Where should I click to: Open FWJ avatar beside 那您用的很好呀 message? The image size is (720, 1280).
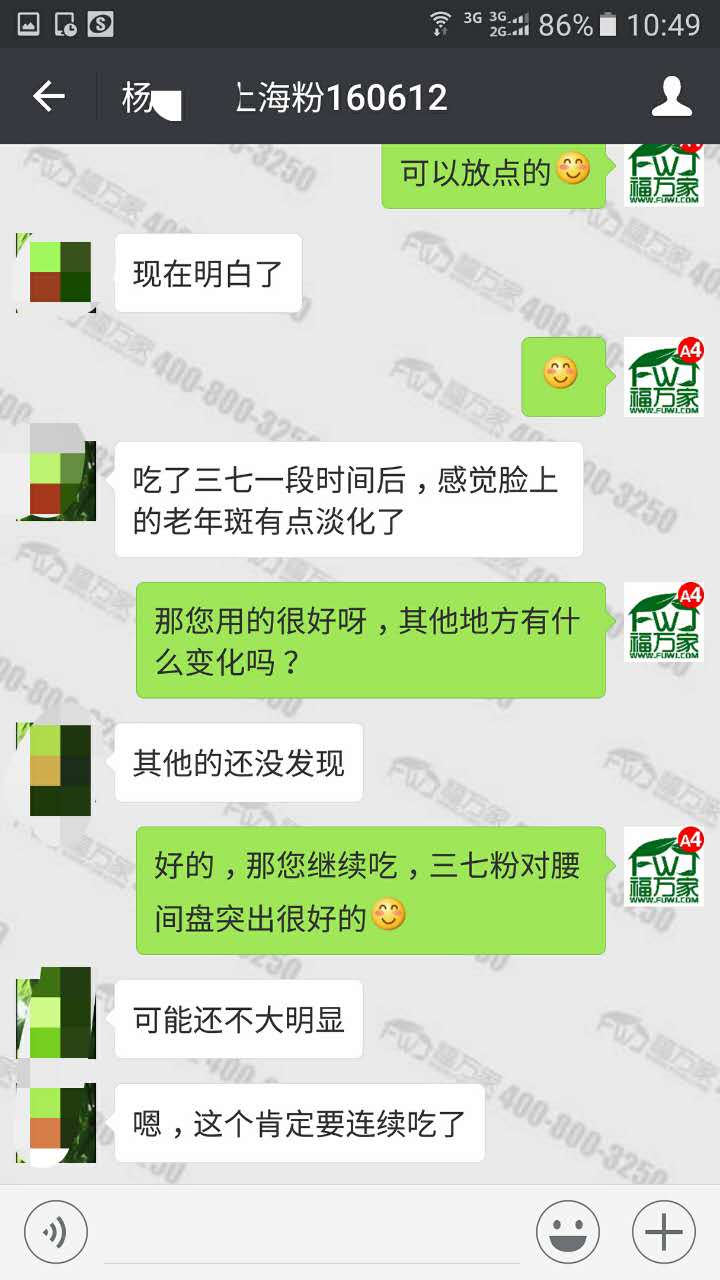pyautogui.click(x=664, y=621)
